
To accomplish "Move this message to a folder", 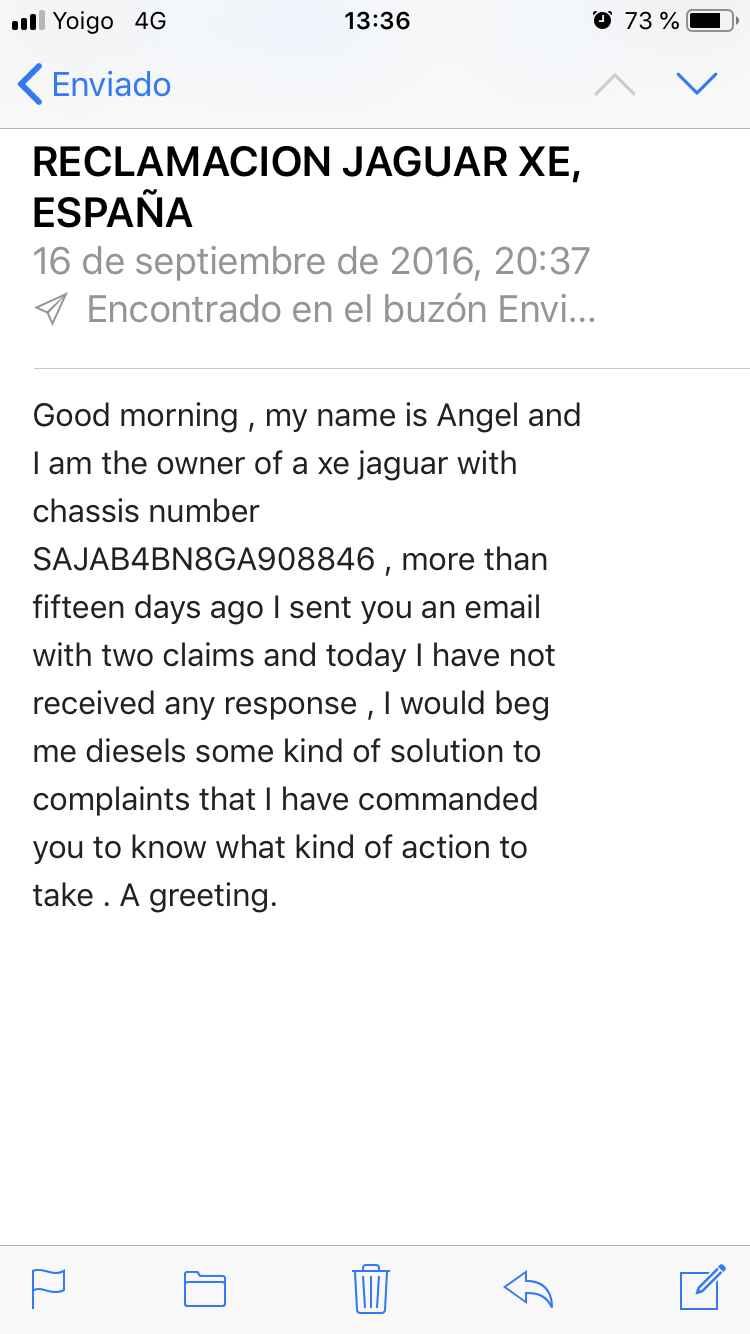I will (205, 1288).
